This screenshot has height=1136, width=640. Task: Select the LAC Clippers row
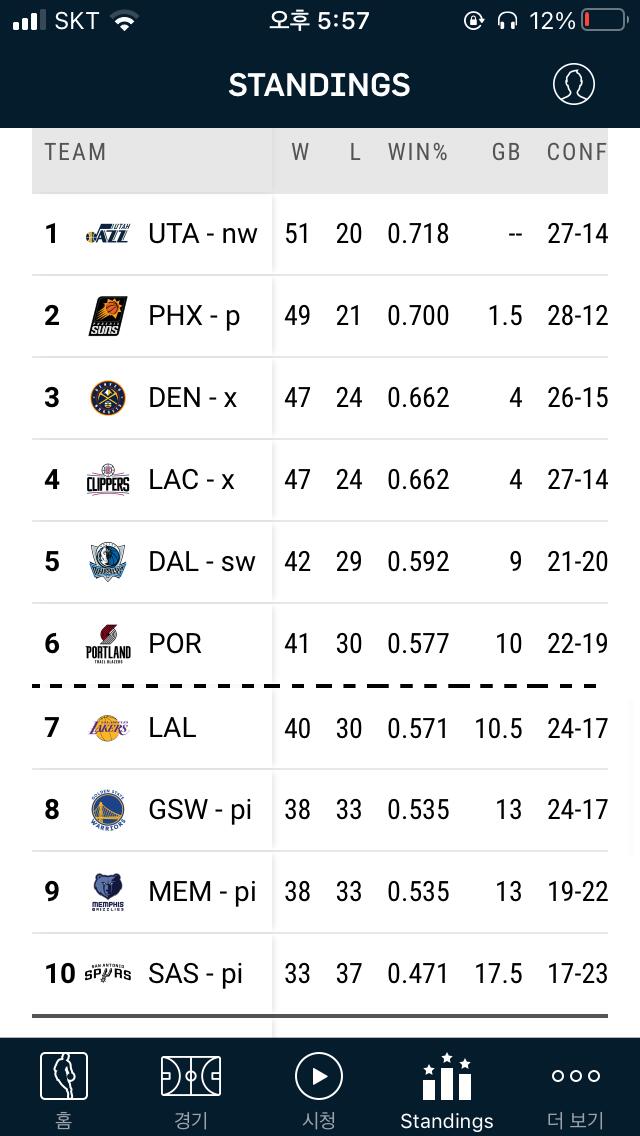pos(320,480)
